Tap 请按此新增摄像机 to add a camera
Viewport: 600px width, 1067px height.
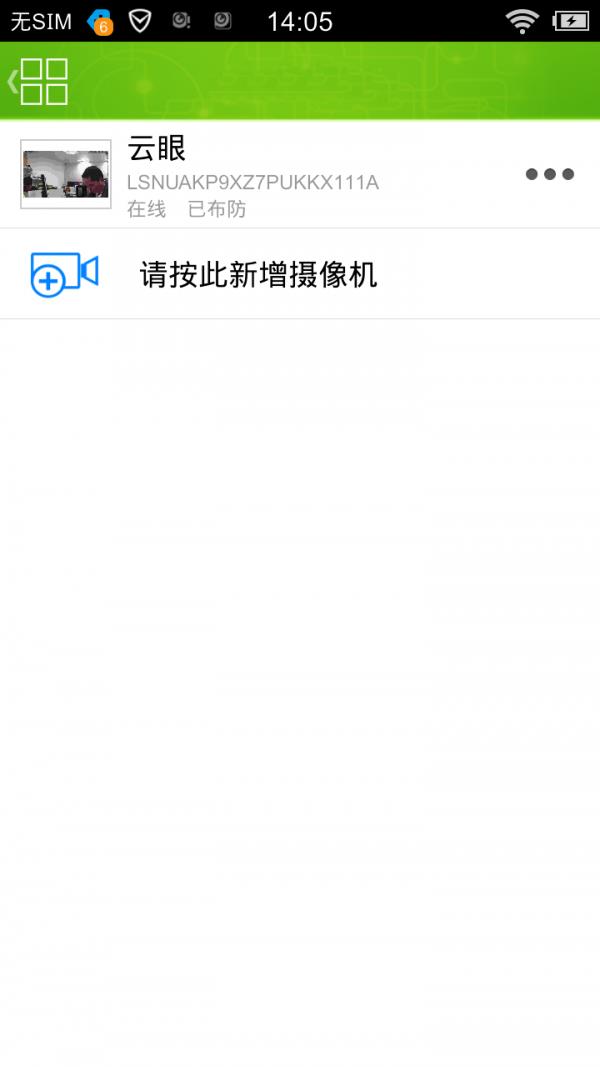pos(300,274)
